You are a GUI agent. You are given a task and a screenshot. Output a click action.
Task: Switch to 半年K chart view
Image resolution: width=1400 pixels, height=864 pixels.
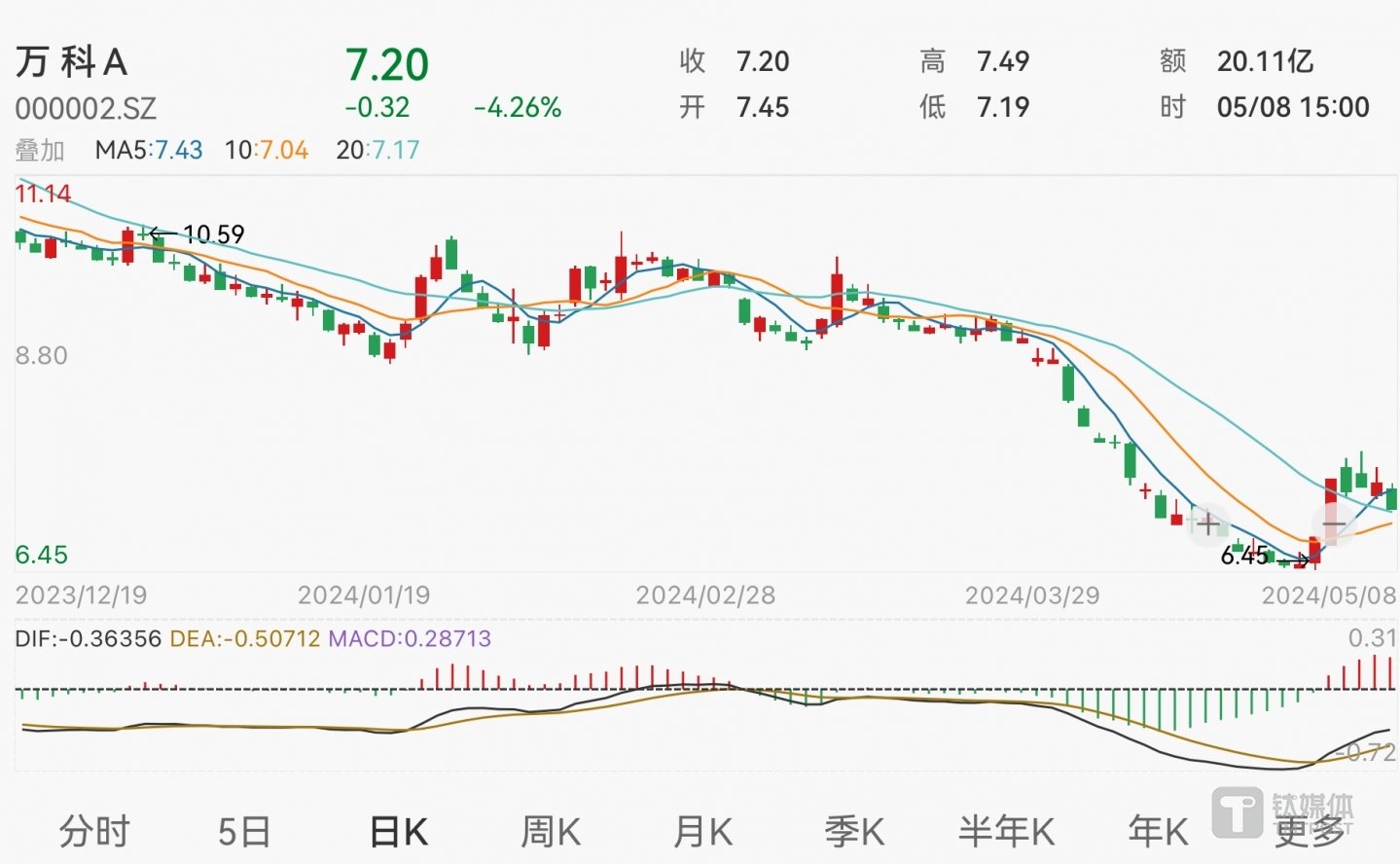pos(1007,832)
